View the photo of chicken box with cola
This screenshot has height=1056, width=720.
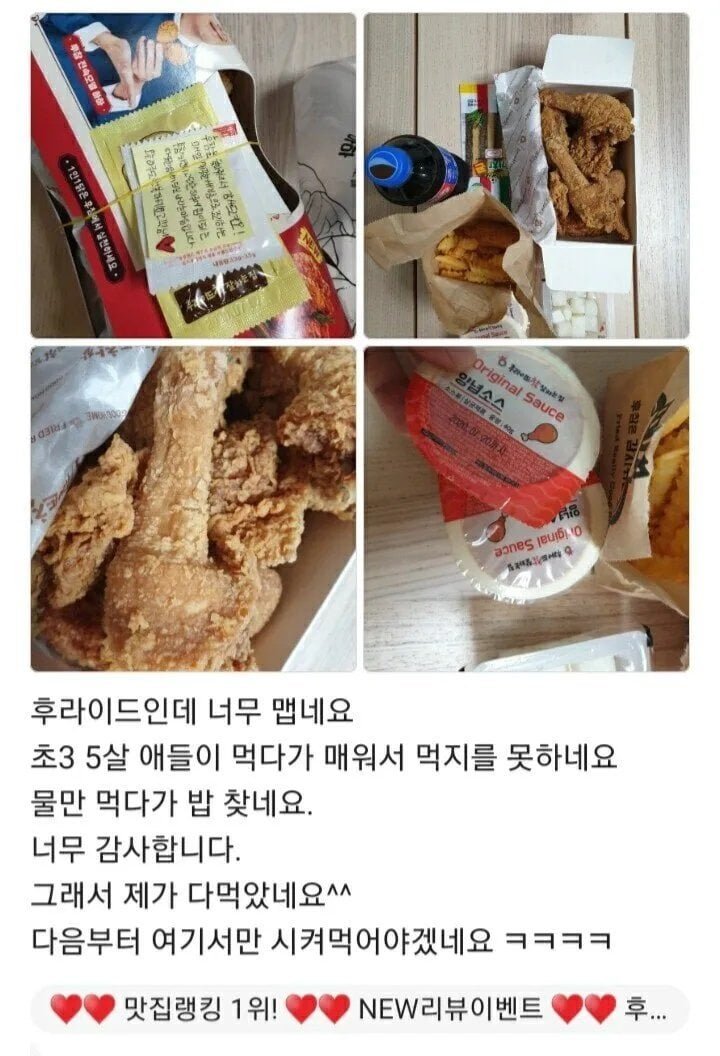click(x=525, y=175)
